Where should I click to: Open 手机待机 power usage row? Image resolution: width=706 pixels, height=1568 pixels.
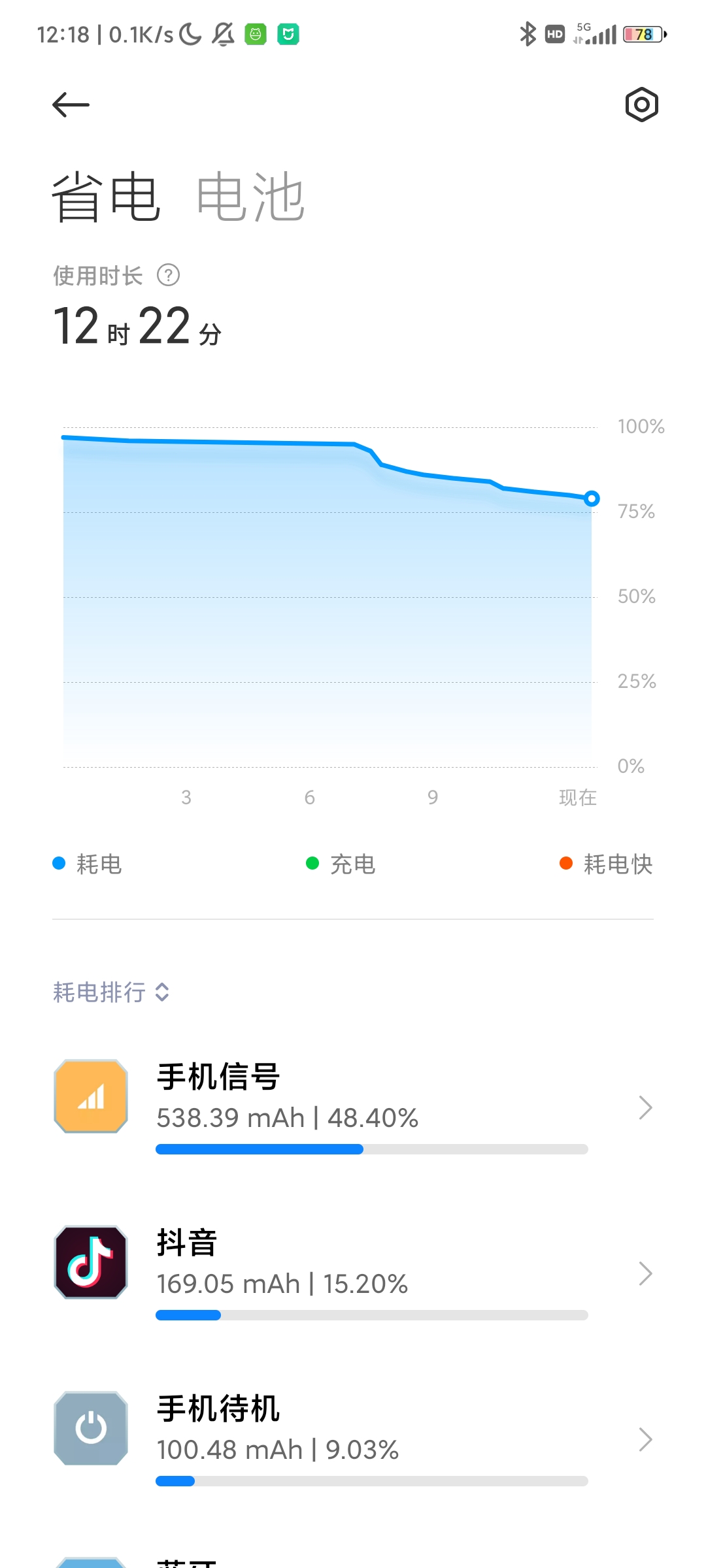[x=353, y=1439]
